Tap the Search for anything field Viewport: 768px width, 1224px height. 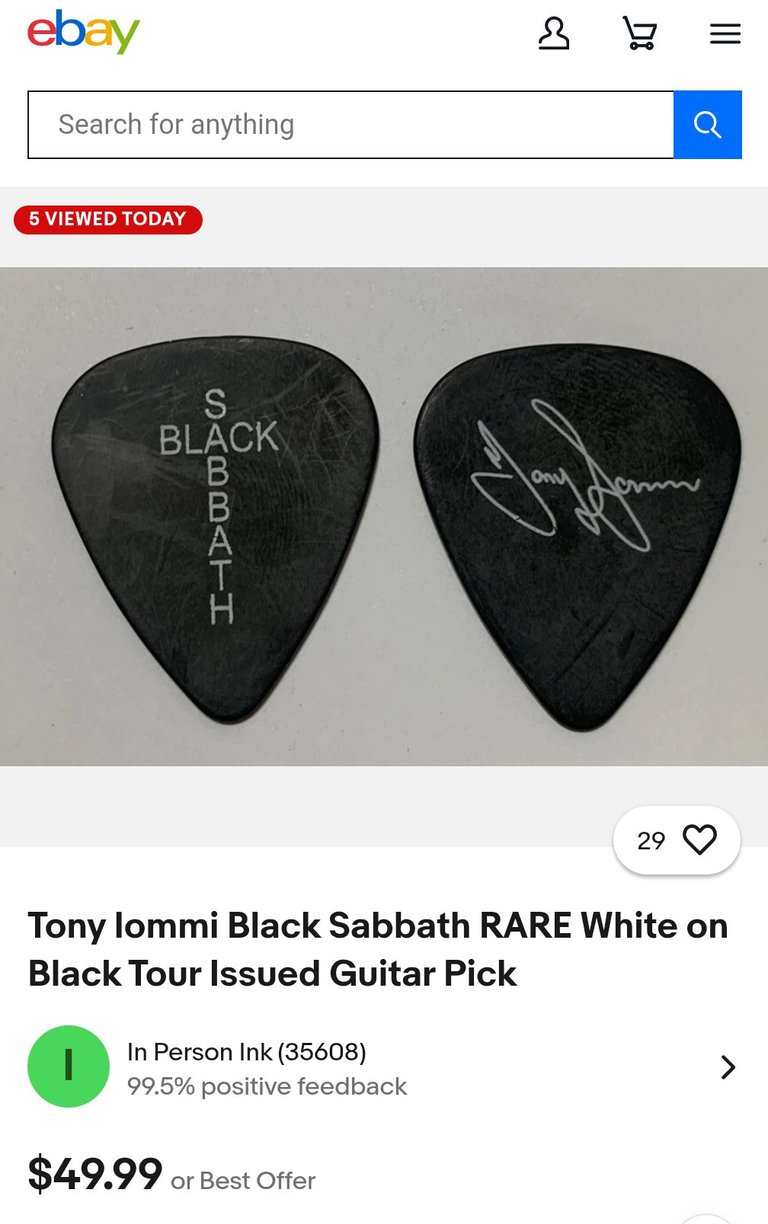click(350, 125)
